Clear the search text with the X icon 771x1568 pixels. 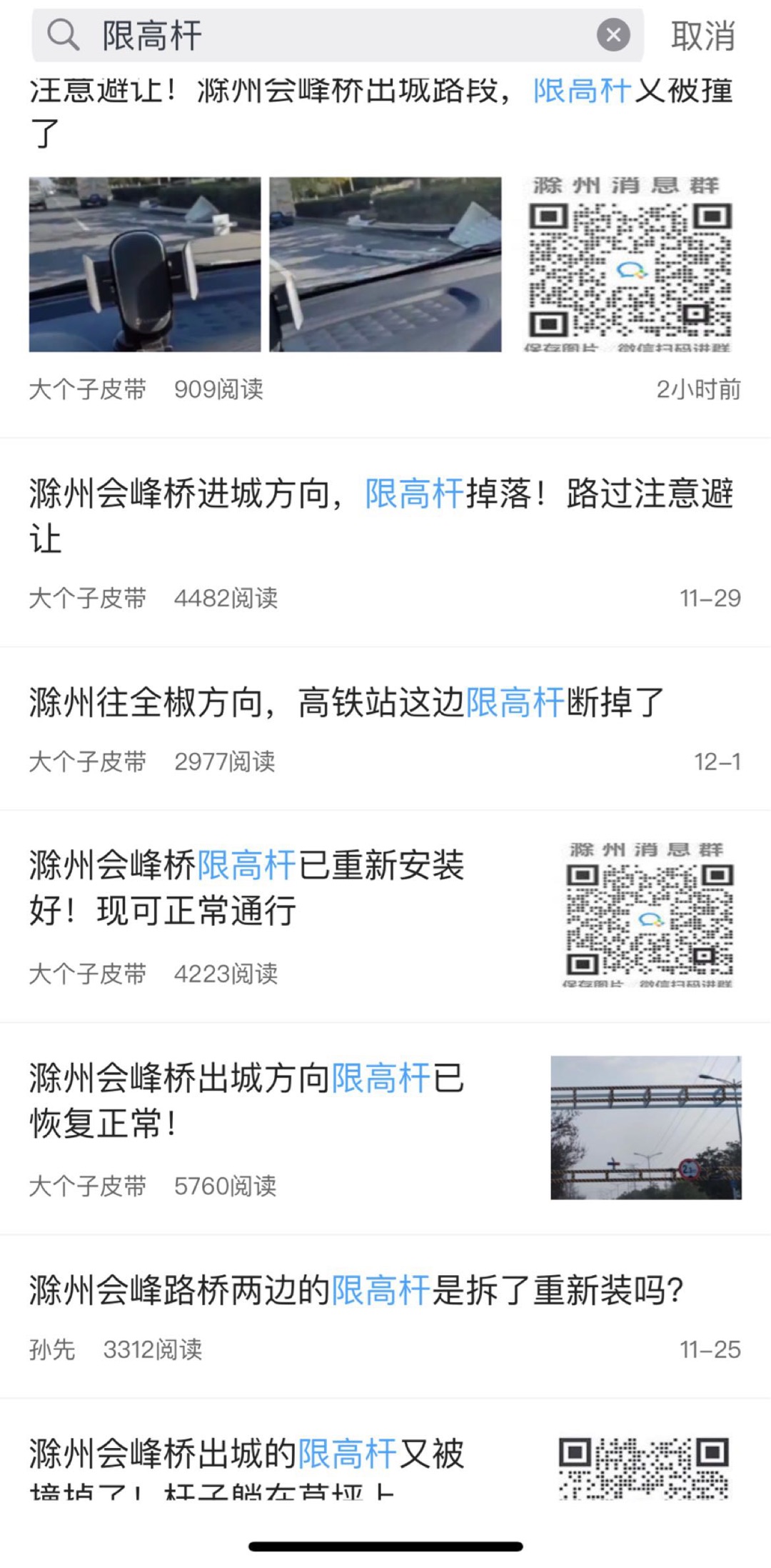coord(613,35)
